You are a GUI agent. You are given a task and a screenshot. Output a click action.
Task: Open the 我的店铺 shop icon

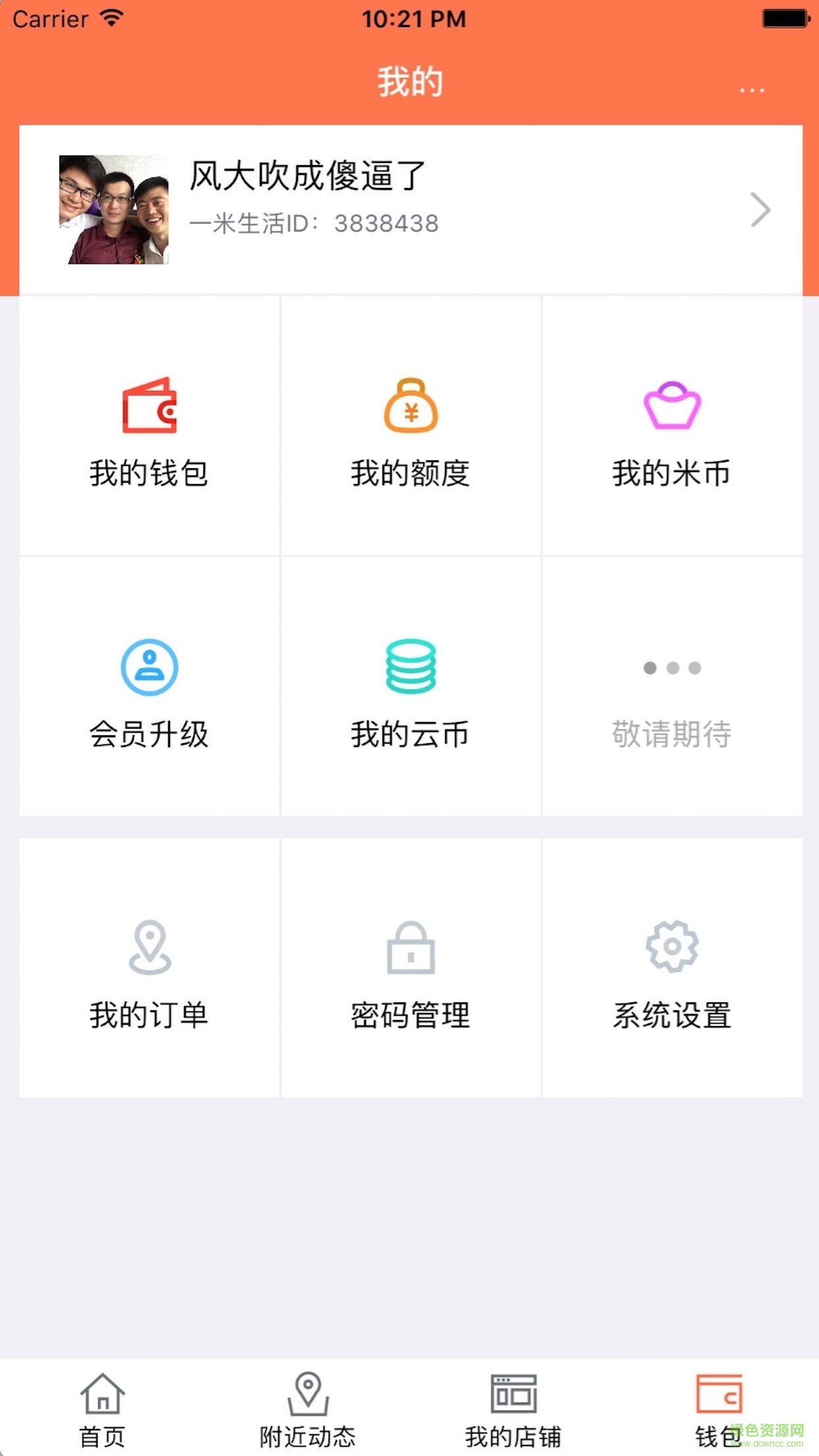pos(512,1393)
